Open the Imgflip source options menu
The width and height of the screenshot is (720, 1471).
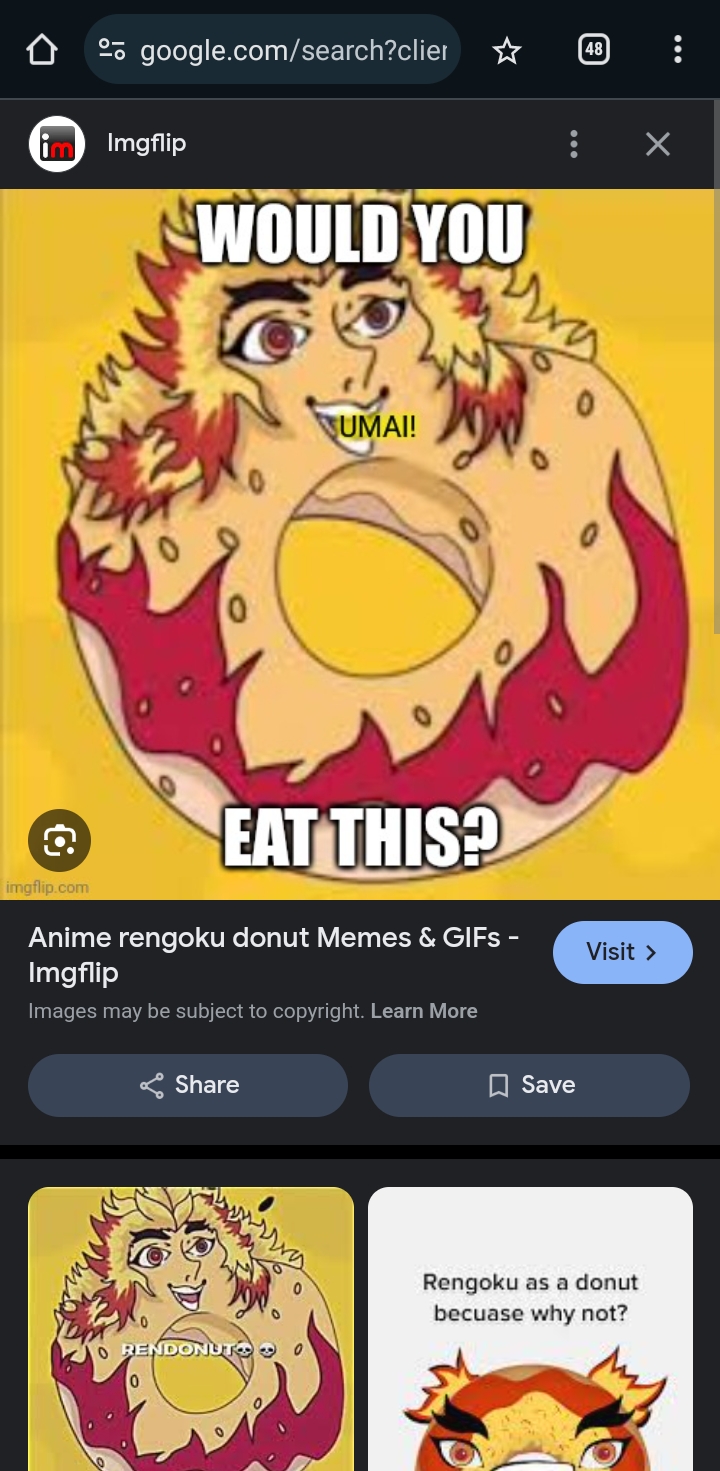point(573,144)
